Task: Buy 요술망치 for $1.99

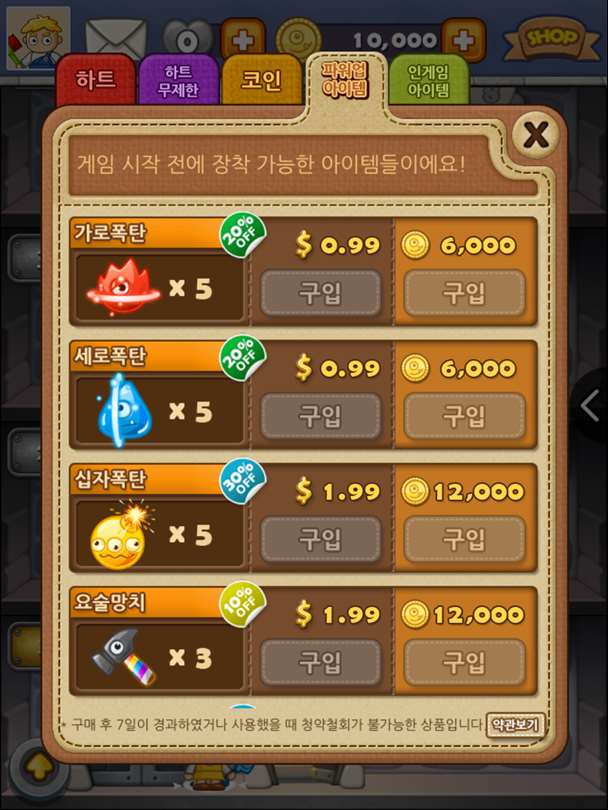Action: tap(321, 662)
